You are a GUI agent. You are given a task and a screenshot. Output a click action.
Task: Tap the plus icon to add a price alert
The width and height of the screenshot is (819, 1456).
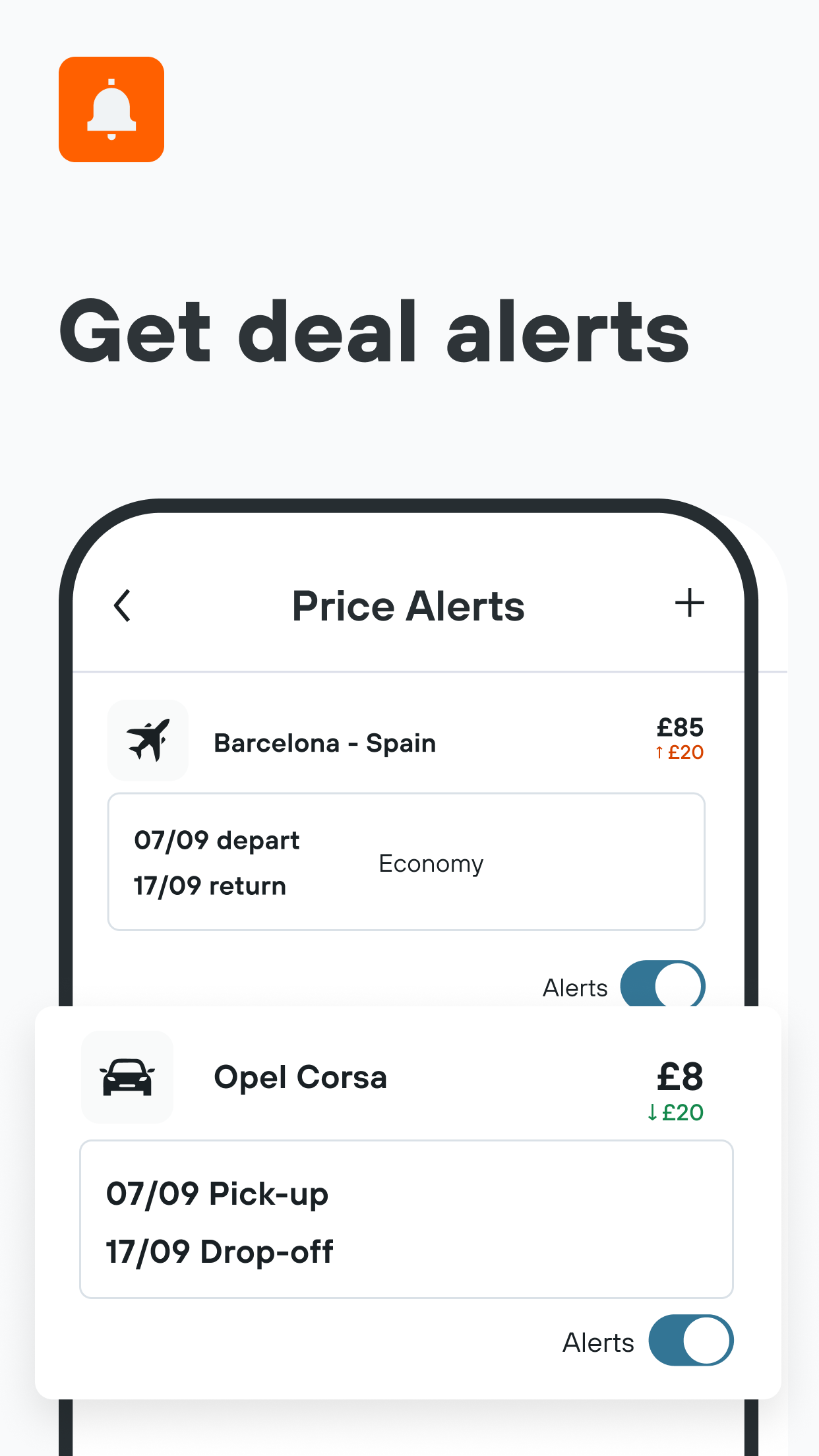[x=690, y=603]
